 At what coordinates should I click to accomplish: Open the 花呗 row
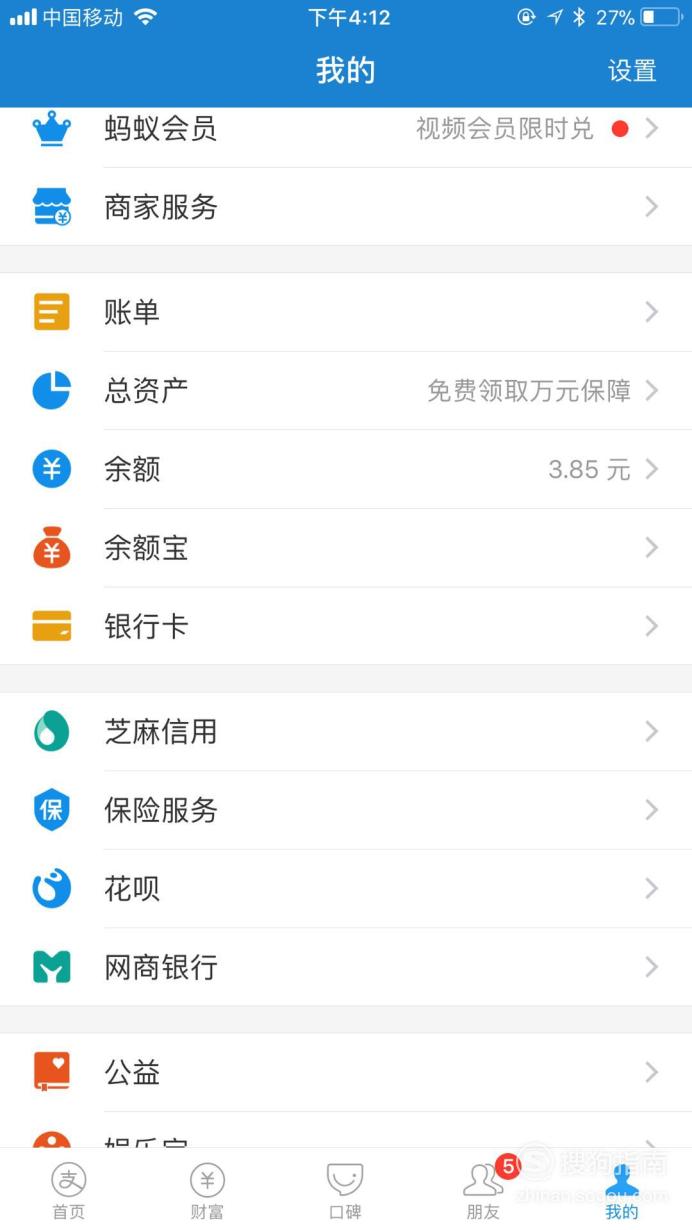tap(346, 889)
